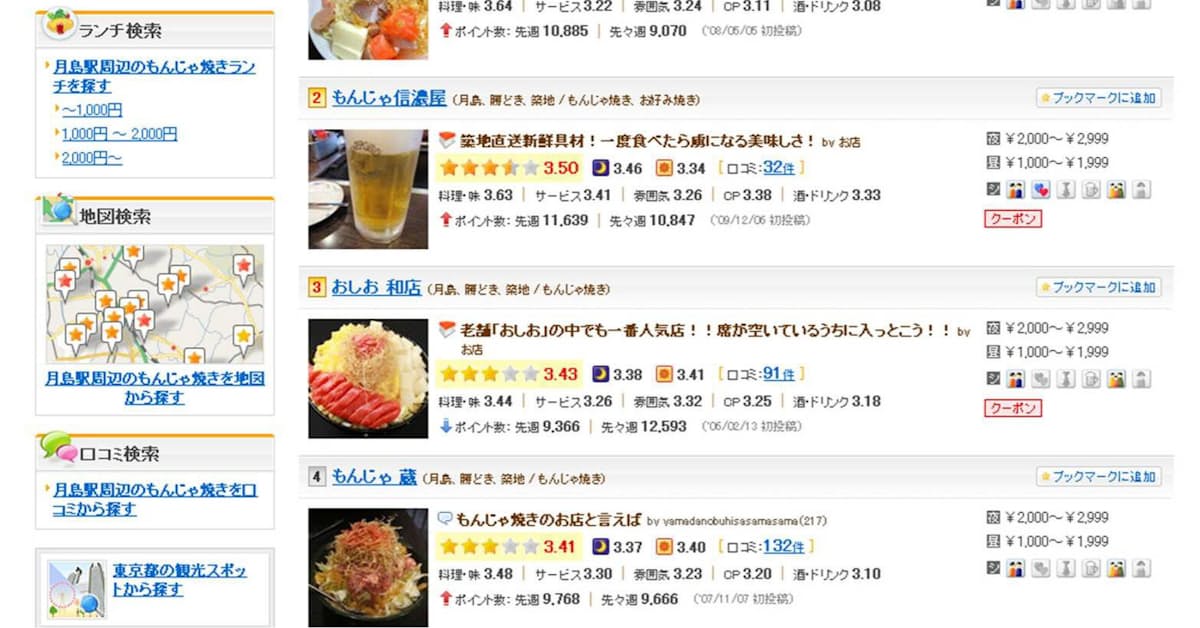The image size is (1200, 628).
Task: Open the もんじゃ 蔵 restaurant link
Action: (x=373, y=477)
